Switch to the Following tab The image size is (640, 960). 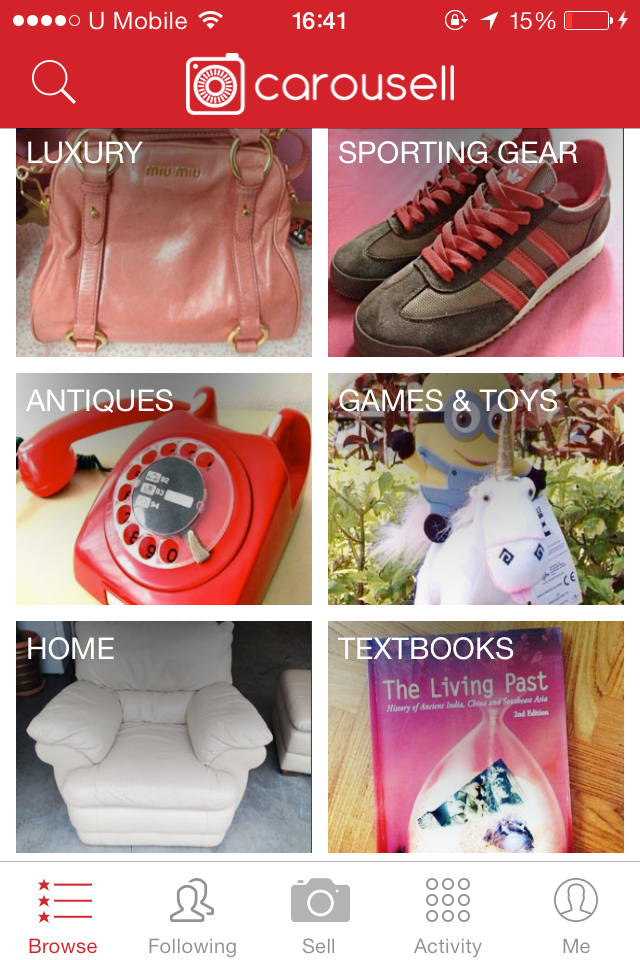pyautogui.click(x=192, y=916)
